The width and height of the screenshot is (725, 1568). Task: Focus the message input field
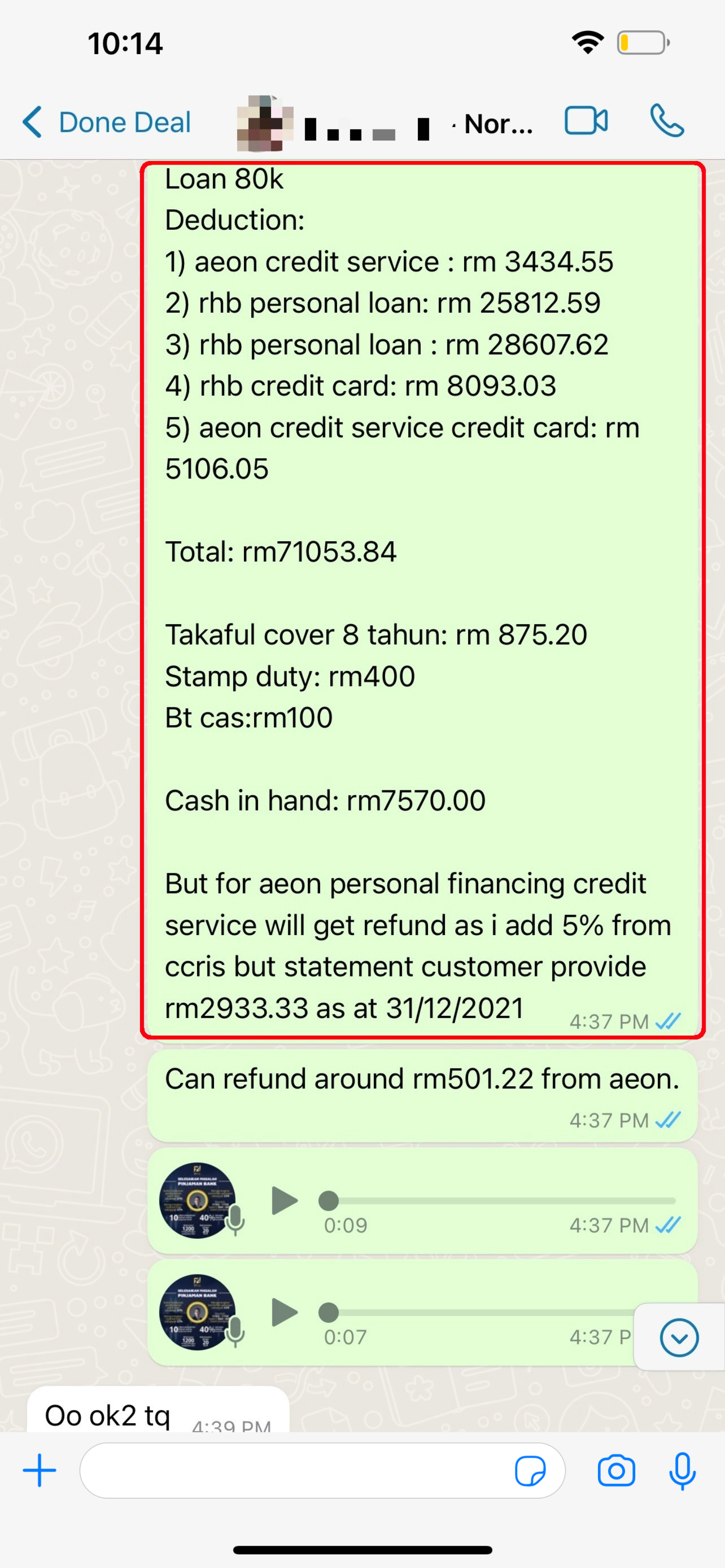click(x=292, y=1470)
